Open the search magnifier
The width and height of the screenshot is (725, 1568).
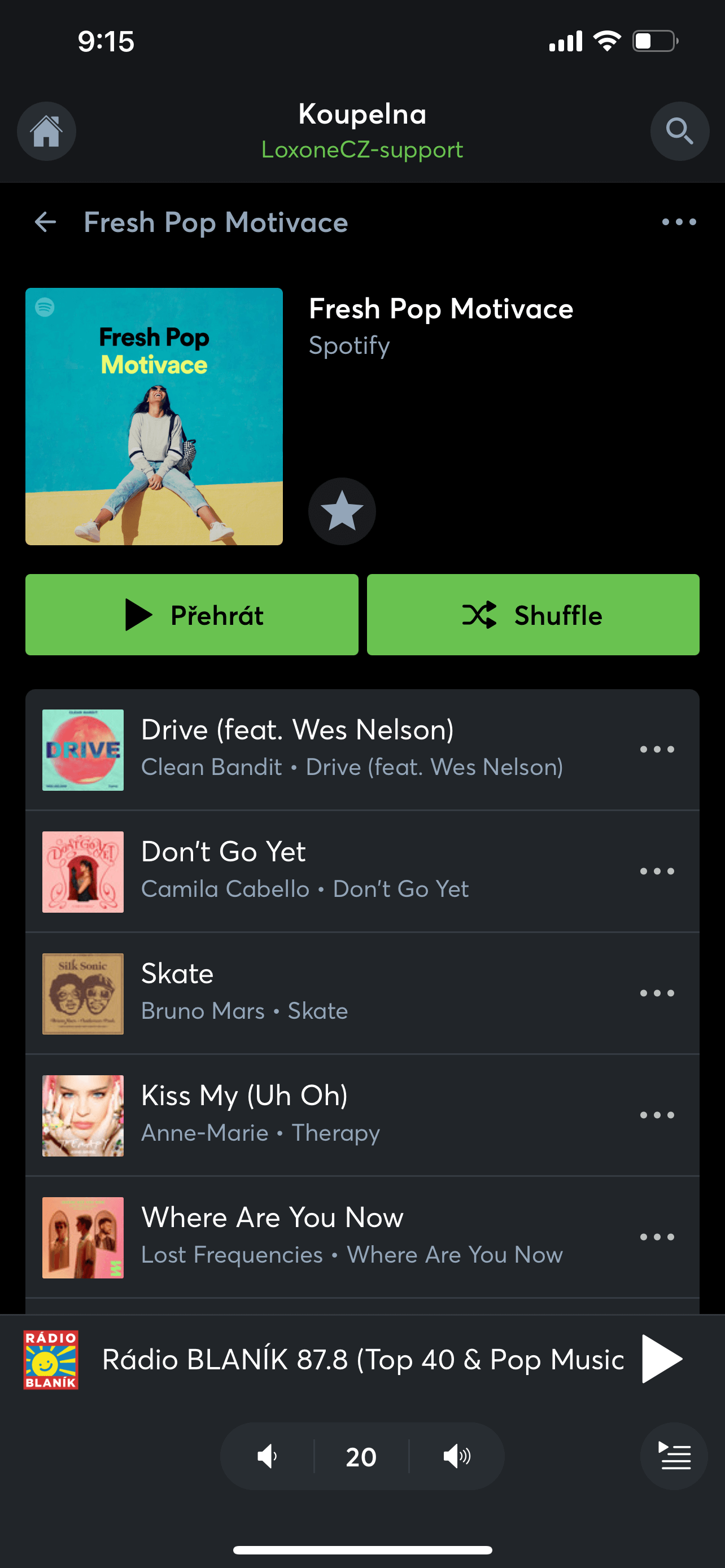point(679,131)
